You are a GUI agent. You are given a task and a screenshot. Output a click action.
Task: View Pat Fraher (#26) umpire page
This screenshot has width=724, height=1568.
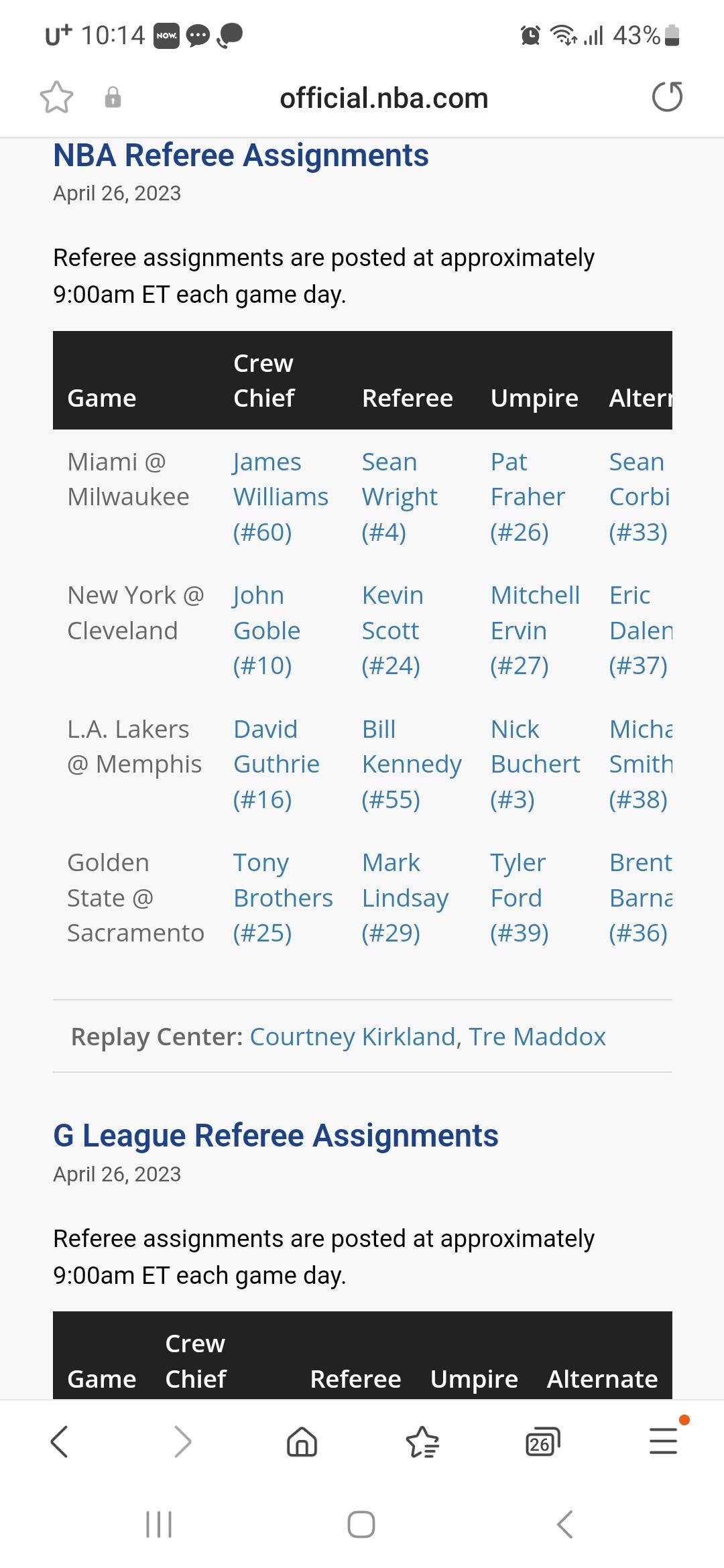click(x=528, y=497)
